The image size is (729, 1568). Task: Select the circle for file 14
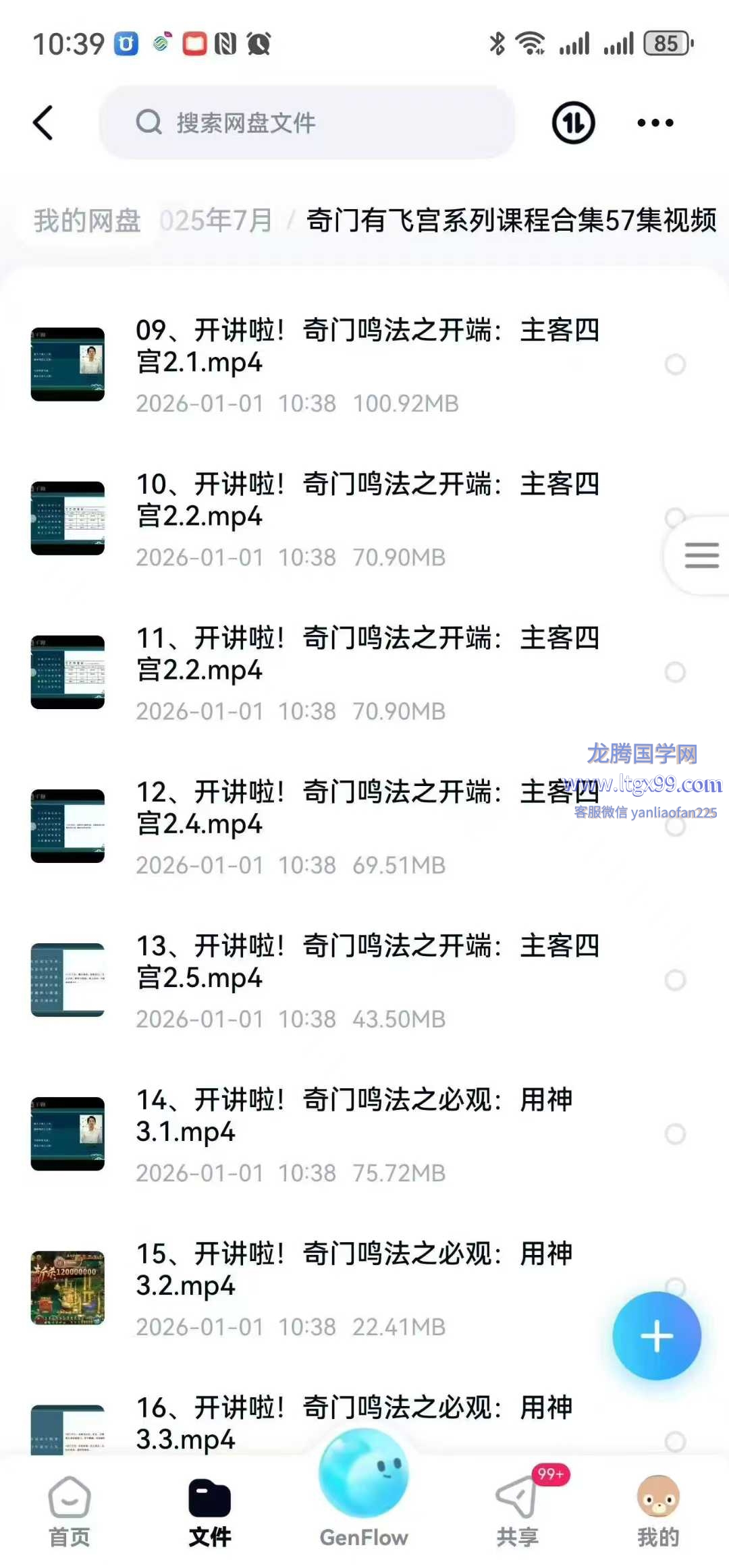[x=675, y=1133]
